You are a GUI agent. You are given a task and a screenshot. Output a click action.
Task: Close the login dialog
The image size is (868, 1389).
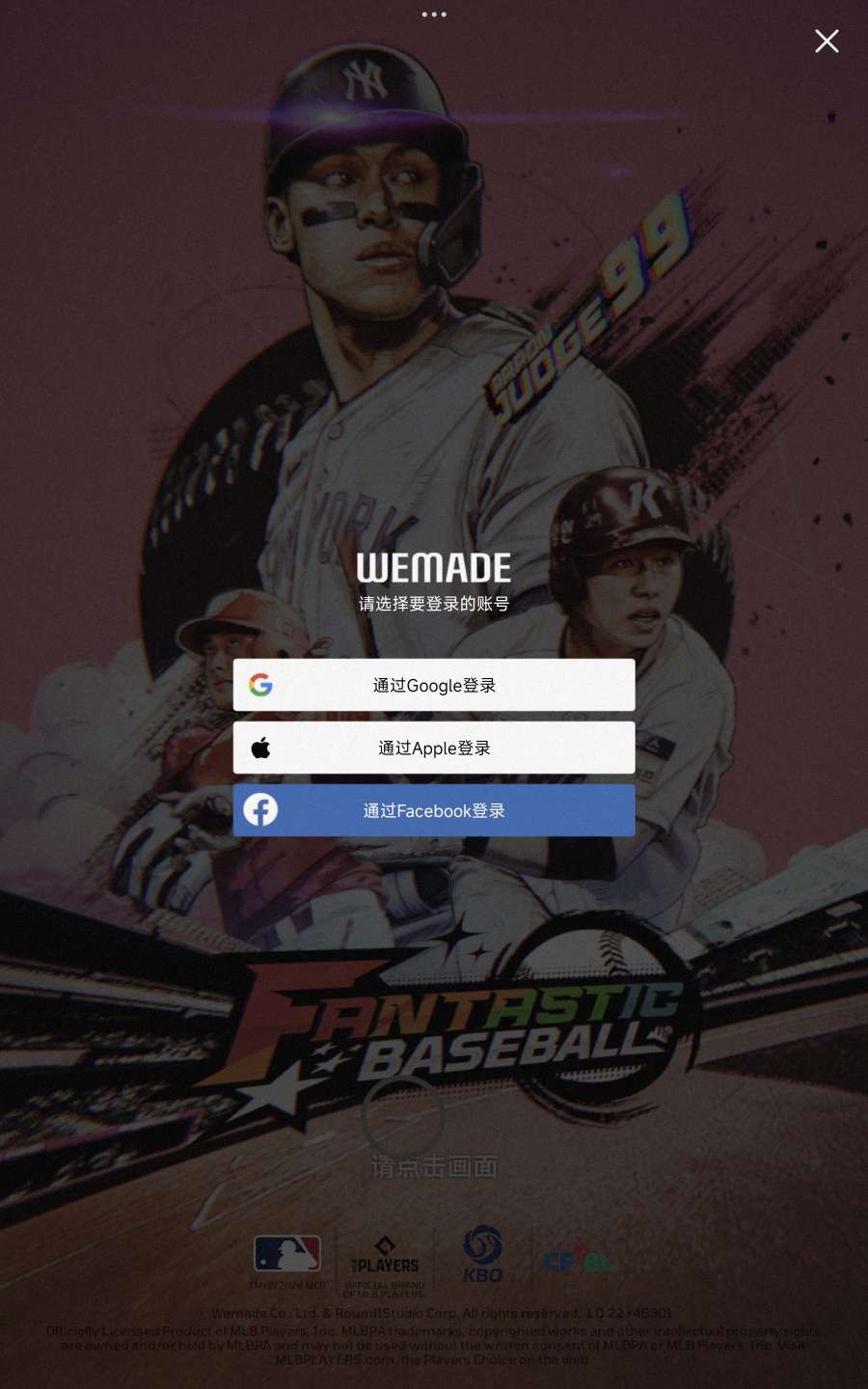(x=827, y=41)
